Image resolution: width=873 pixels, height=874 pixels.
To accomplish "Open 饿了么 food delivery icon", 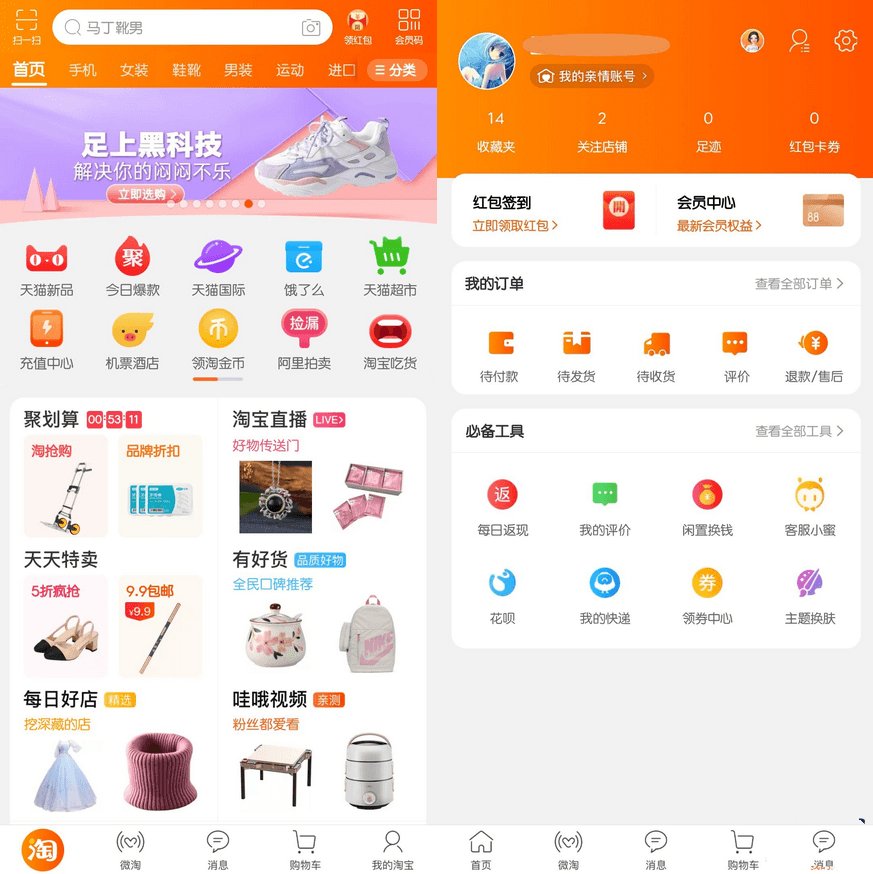I will click(304, 261).
